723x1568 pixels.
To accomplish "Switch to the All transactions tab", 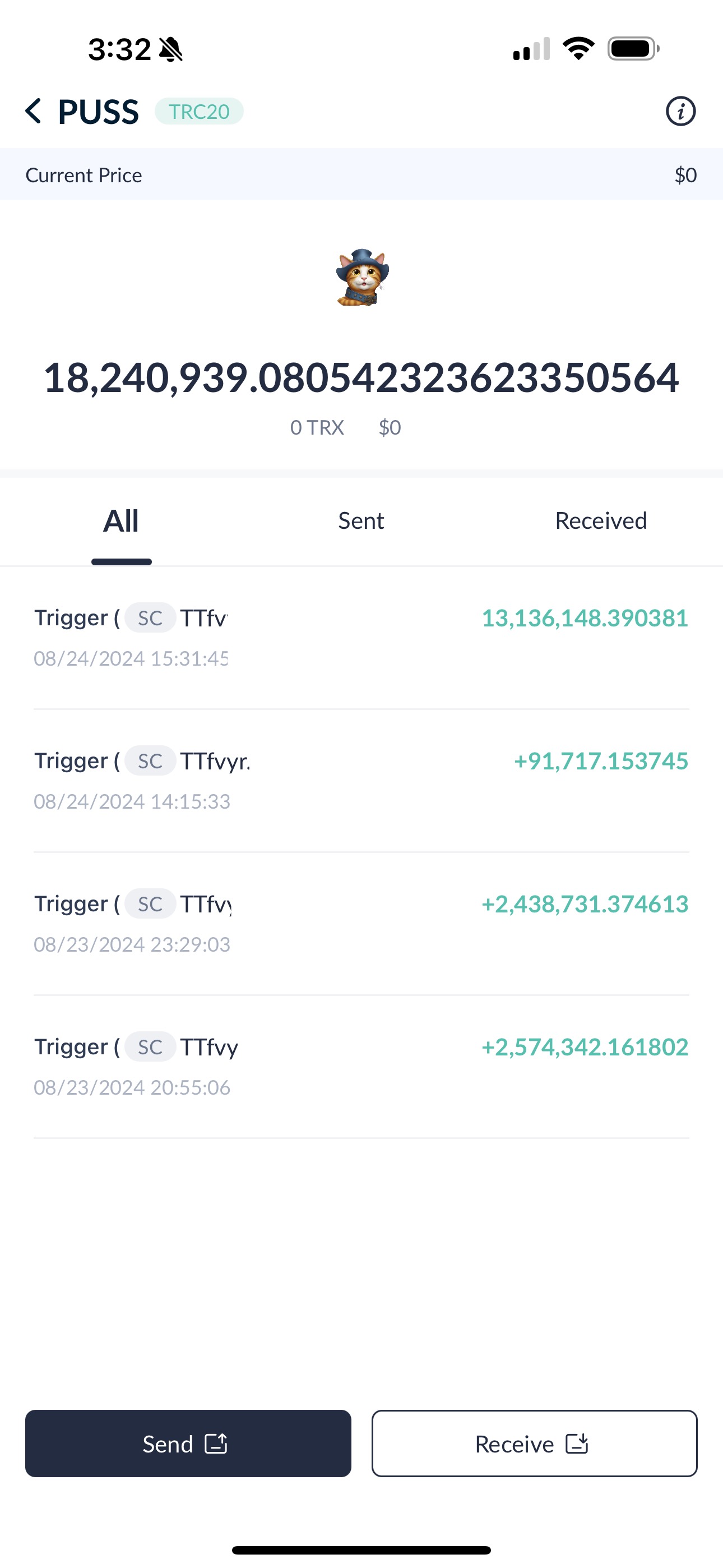I will coord(121,522).
